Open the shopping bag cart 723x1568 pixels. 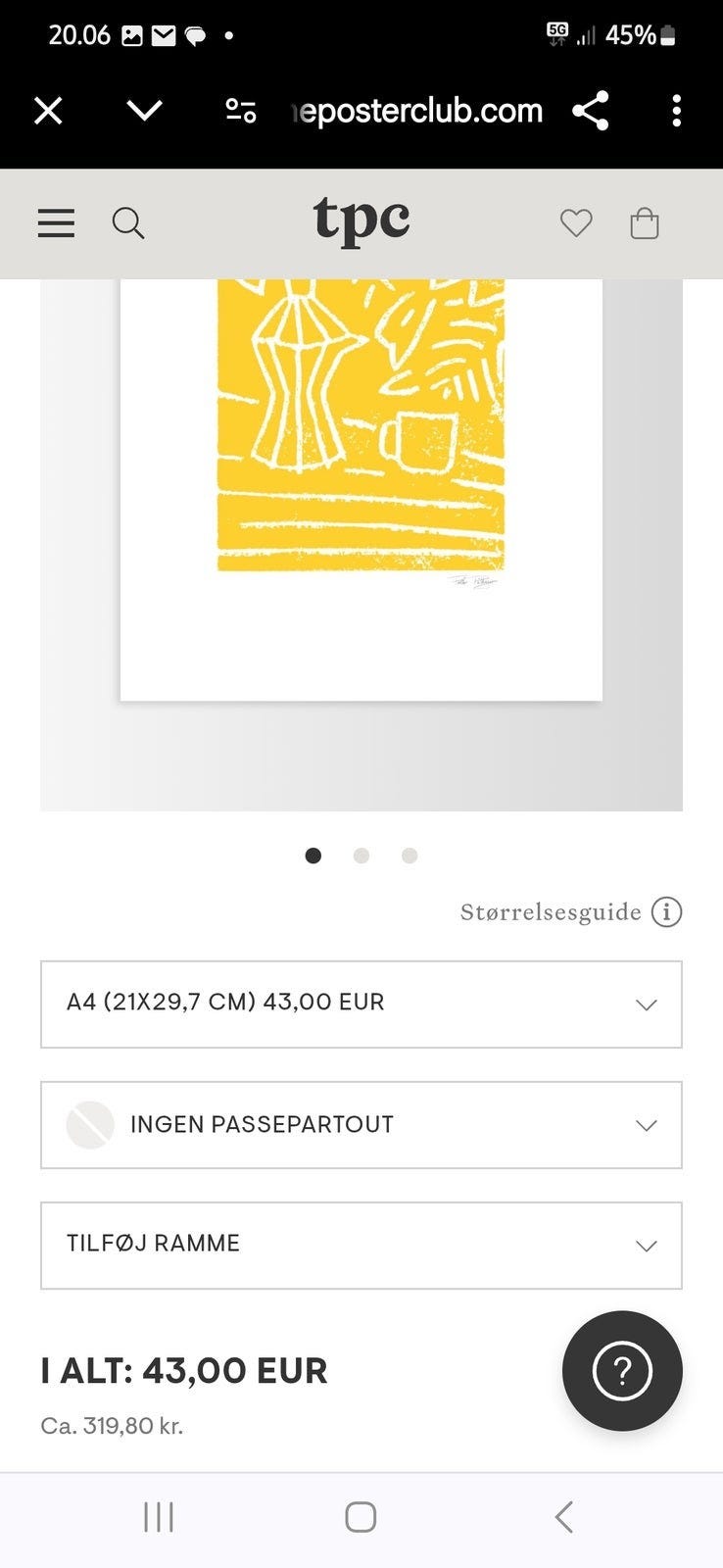point(645,222)
